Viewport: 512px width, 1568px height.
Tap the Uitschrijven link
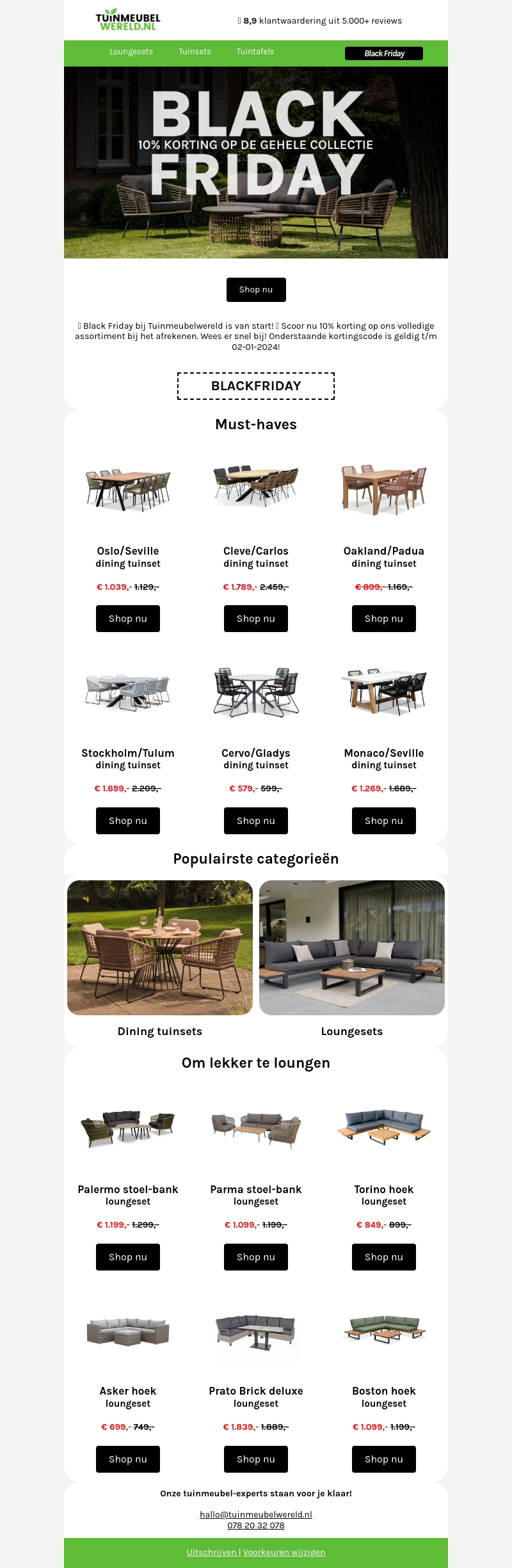(x=211, y=1553)
